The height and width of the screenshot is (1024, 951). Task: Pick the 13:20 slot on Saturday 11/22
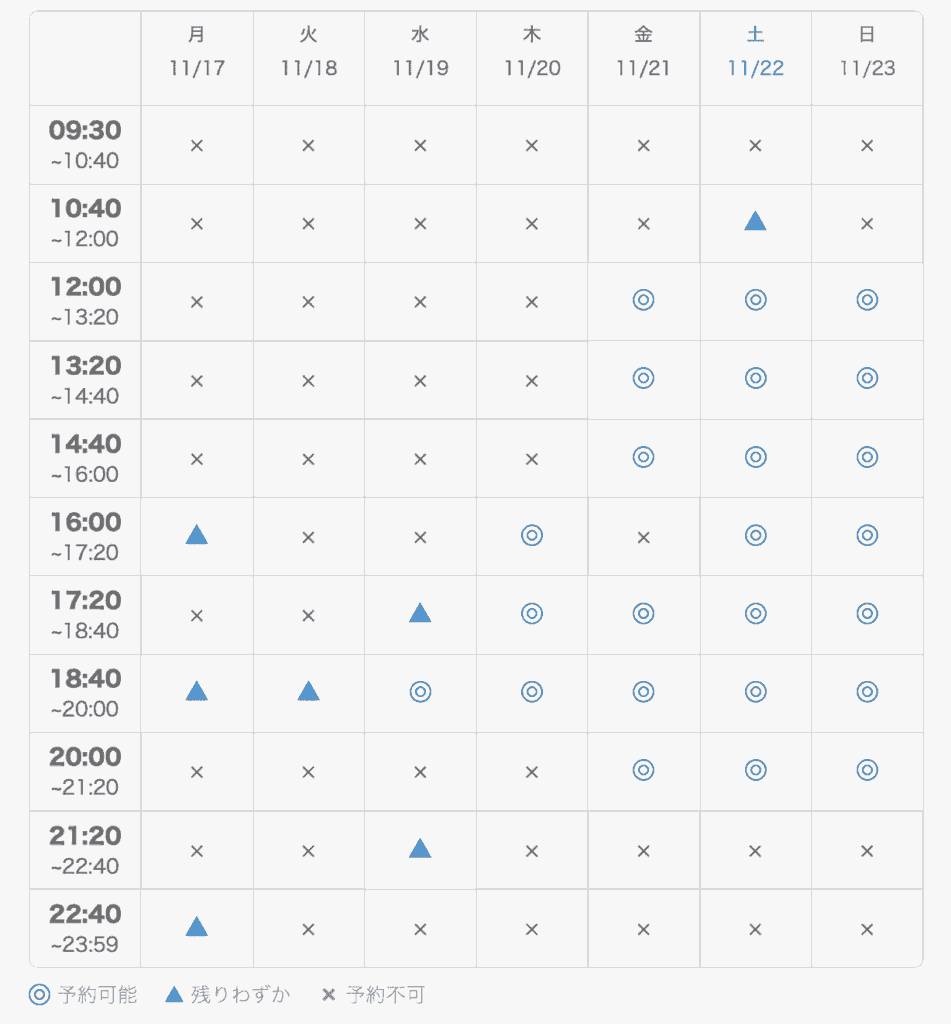(x=755, y=378)
